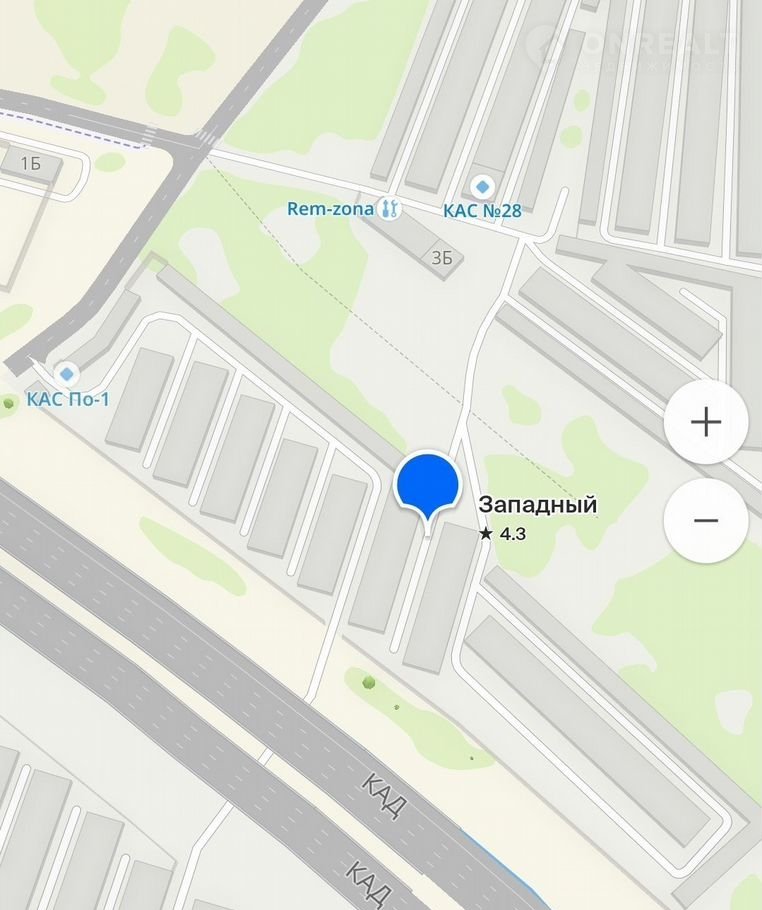
Task: Select the blue Западный location pin
Action: click(427, 484)
